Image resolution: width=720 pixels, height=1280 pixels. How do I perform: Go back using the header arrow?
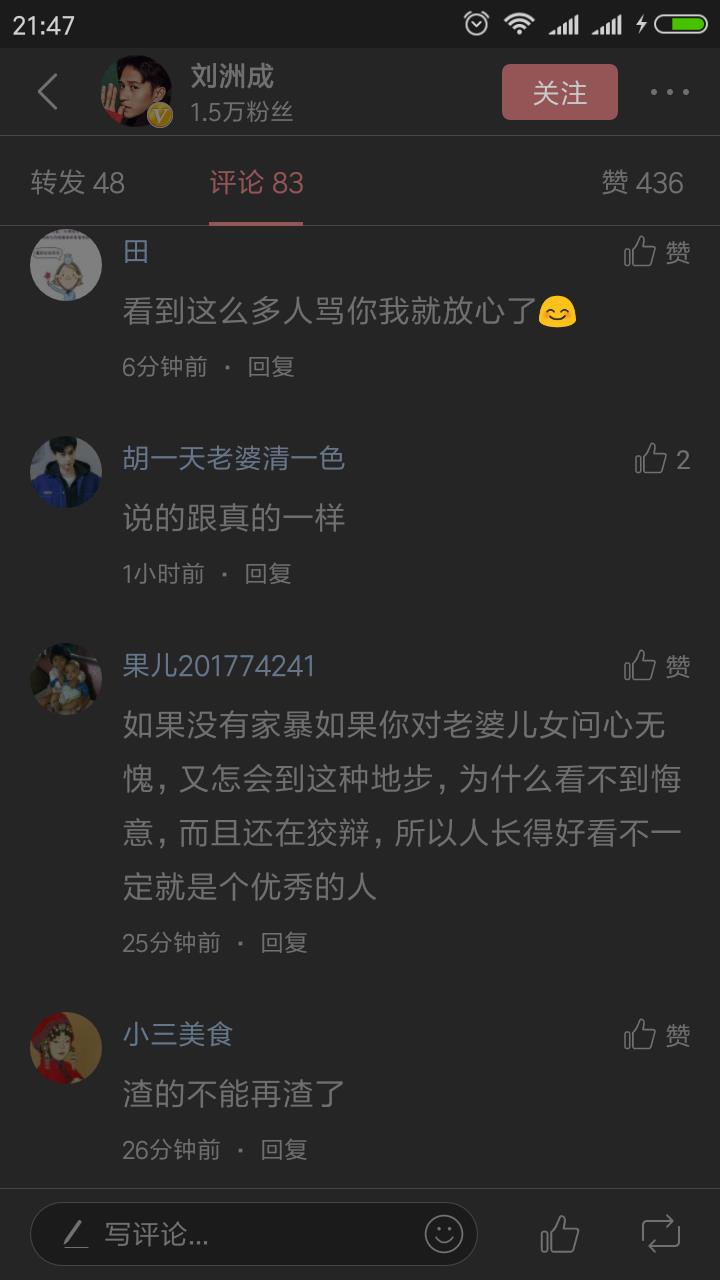[x=47, y=92]
